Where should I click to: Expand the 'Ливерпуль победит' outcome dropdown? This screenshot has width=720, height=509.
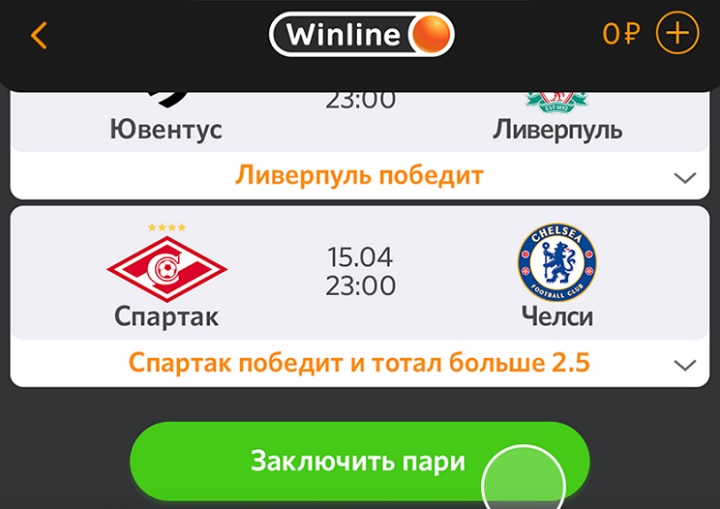pyautogui.click(x=684, y=178)
